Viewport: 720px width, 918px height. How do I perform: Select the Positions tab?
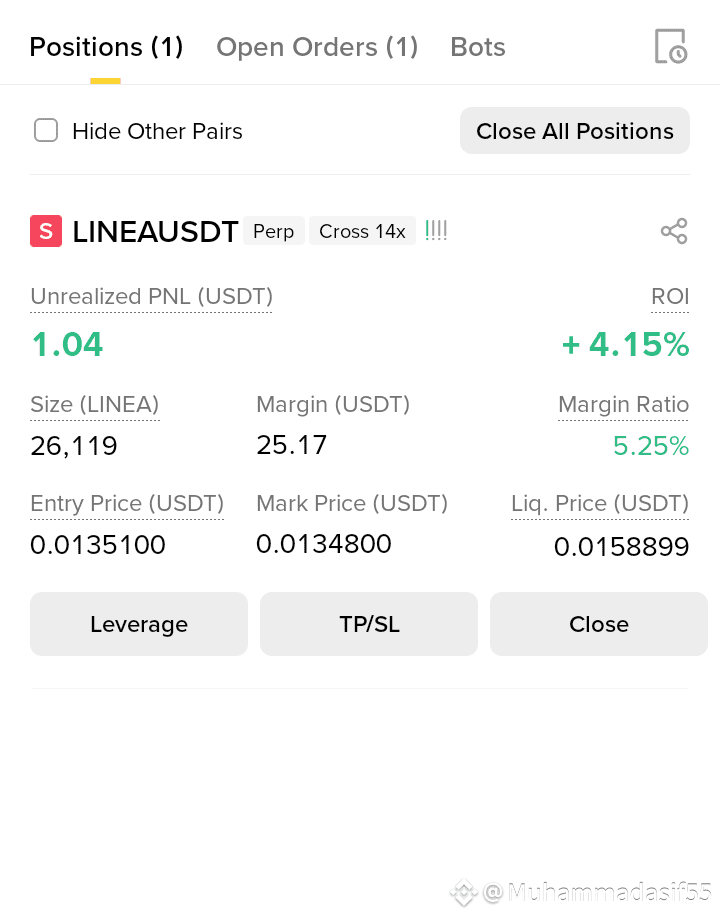click(x=106, y=47)
